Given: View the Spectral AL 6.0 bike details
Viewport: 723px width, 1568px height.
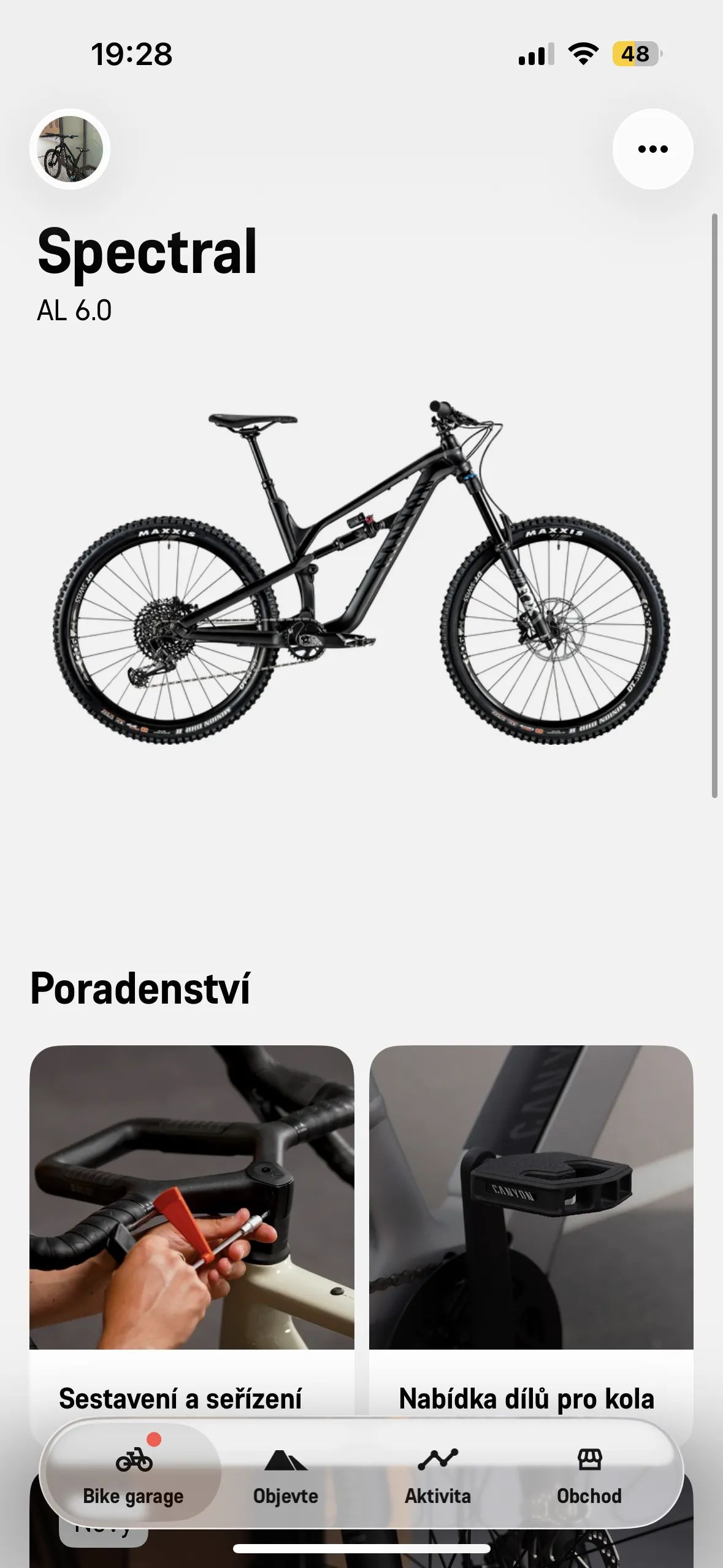Looking at the screenshot, I should click(362, 571).
